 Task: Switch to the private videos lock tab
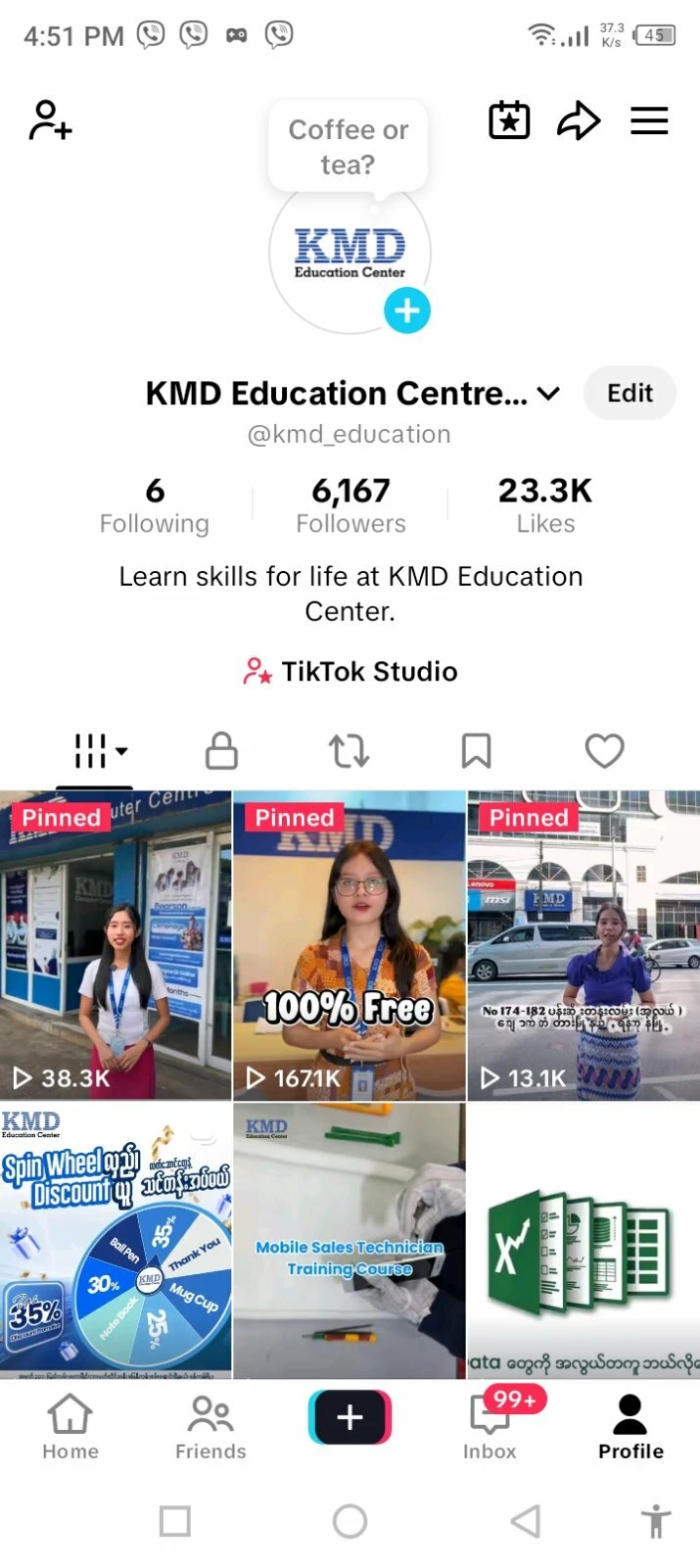click(x=221, y=751)
